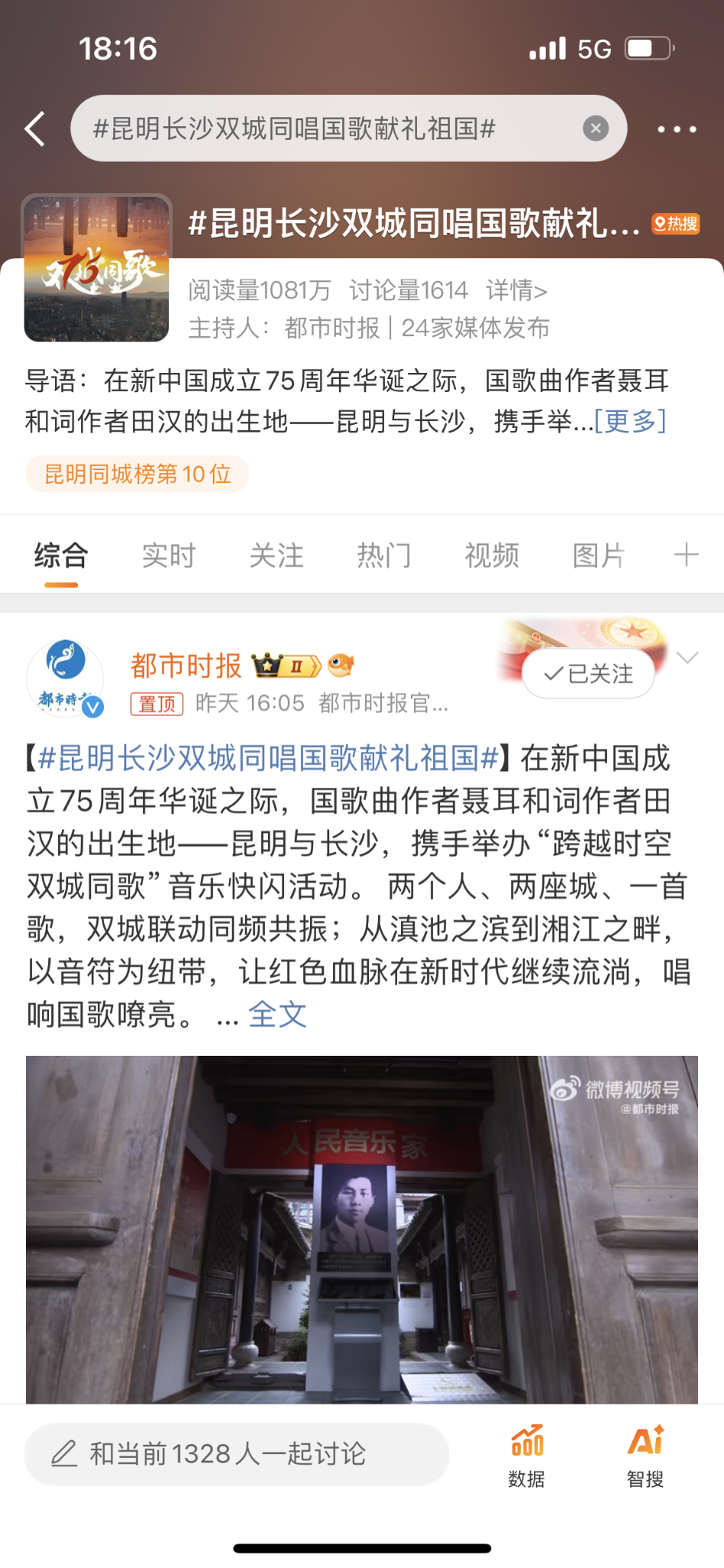Play the 都市时报 post video

coord(362,1229)
